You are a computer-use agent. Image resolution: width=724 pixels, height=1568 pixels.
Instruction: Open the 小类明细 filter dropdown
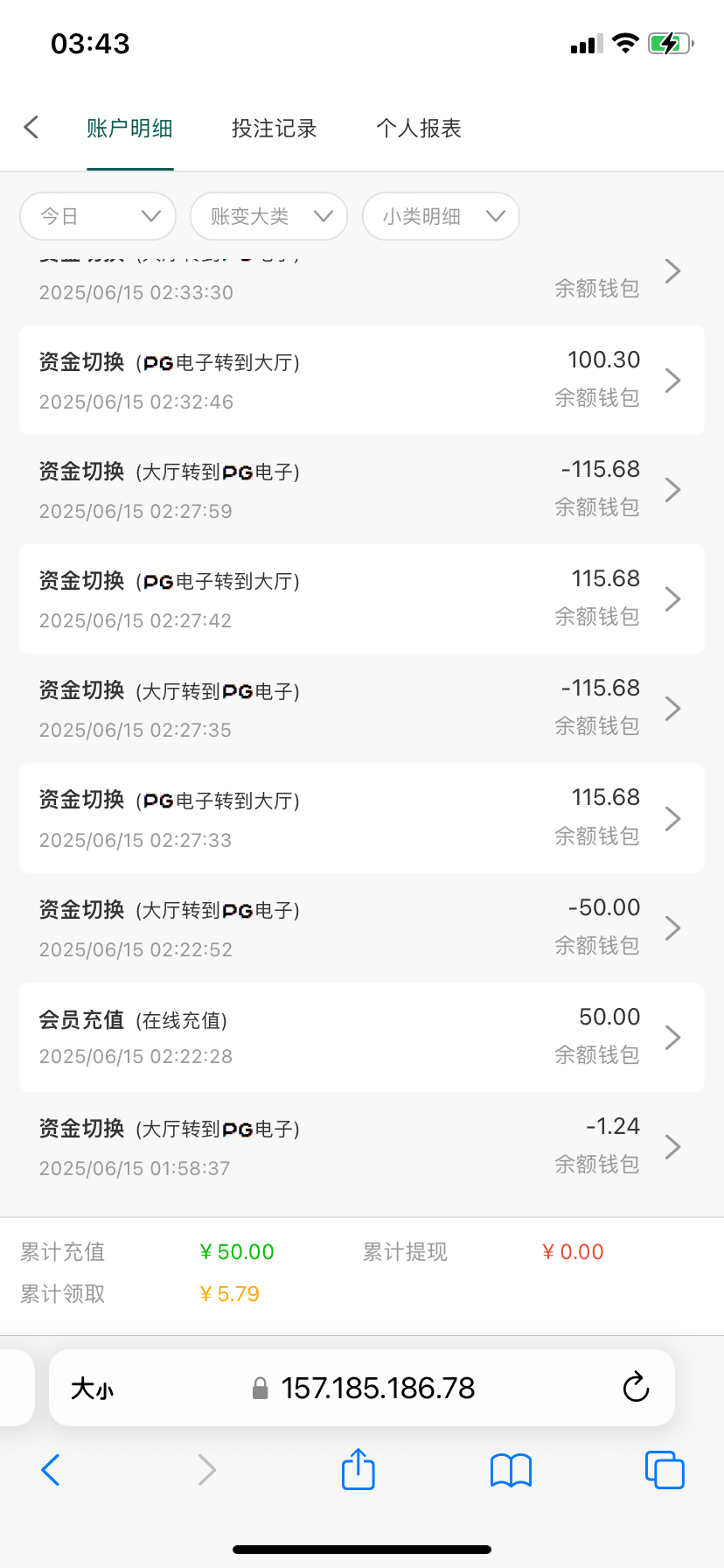click(x=441, y=216)
